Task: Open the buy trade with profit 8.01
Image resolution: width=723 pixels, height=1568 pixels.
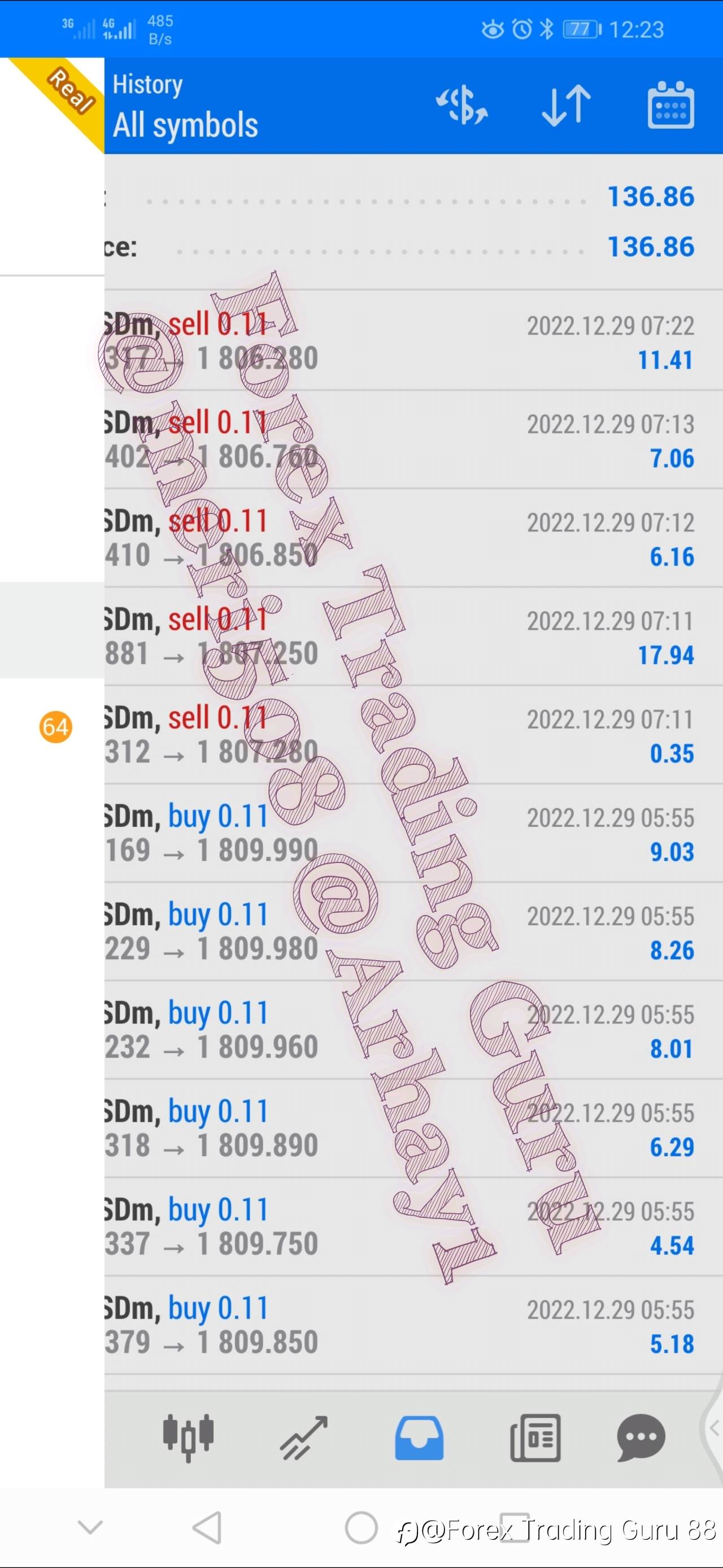Action: 414,1030
